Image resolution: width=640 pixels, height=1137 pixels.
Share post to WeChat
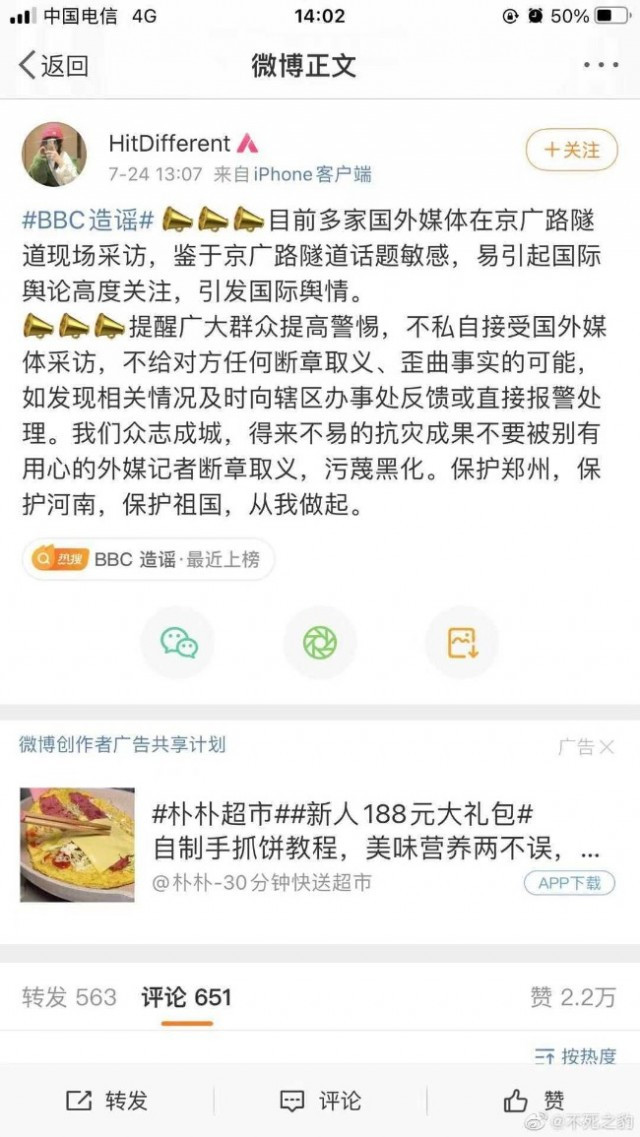point(178,642)
